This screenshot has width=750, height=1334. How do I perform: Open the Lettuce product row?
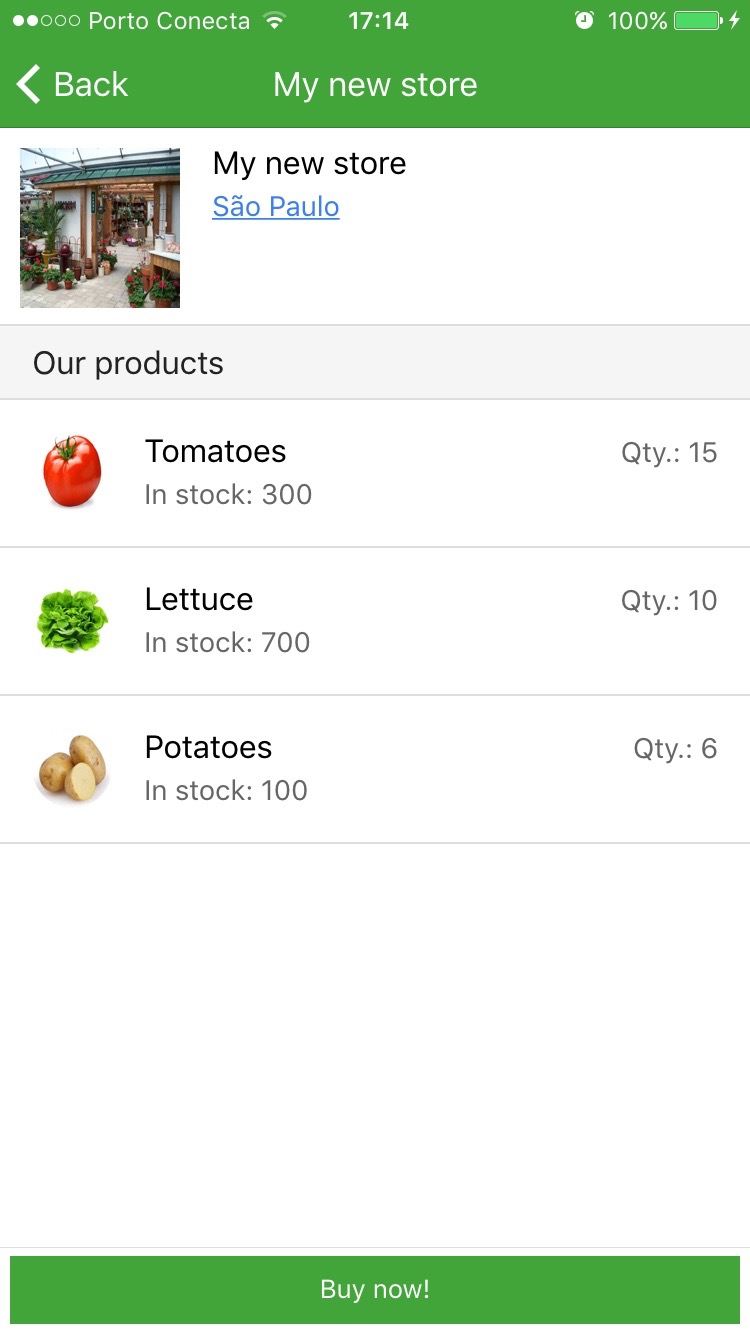point(375,621)
